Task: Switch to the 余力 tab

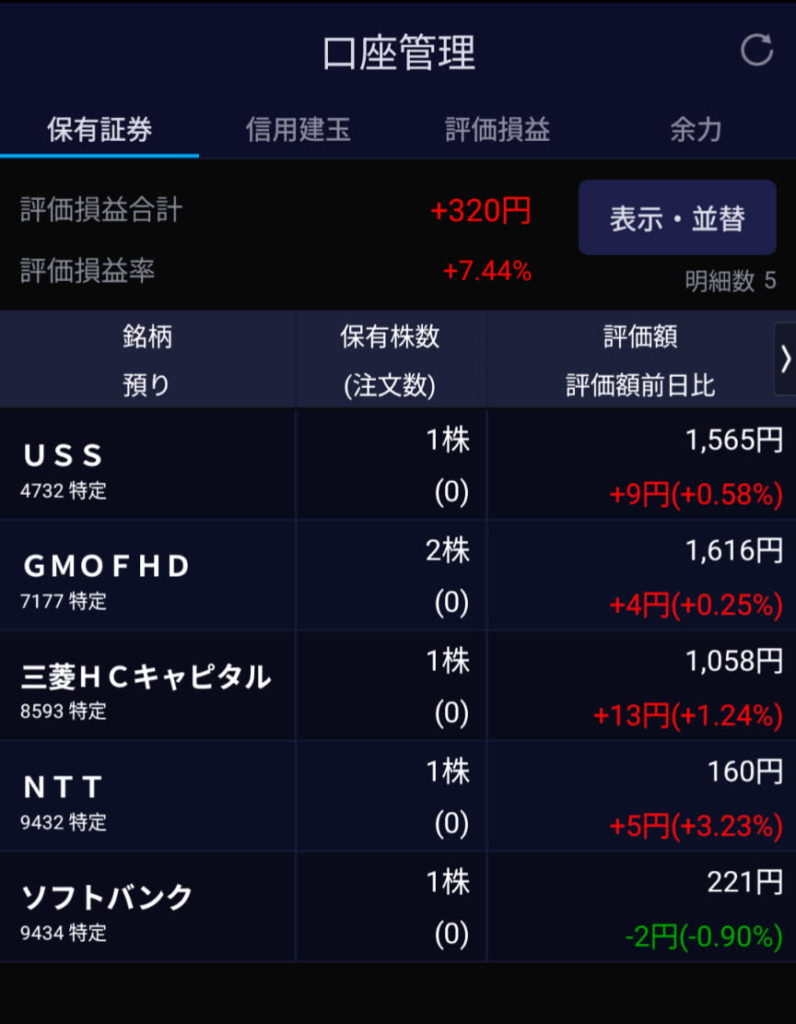Action: pos(695,129)
